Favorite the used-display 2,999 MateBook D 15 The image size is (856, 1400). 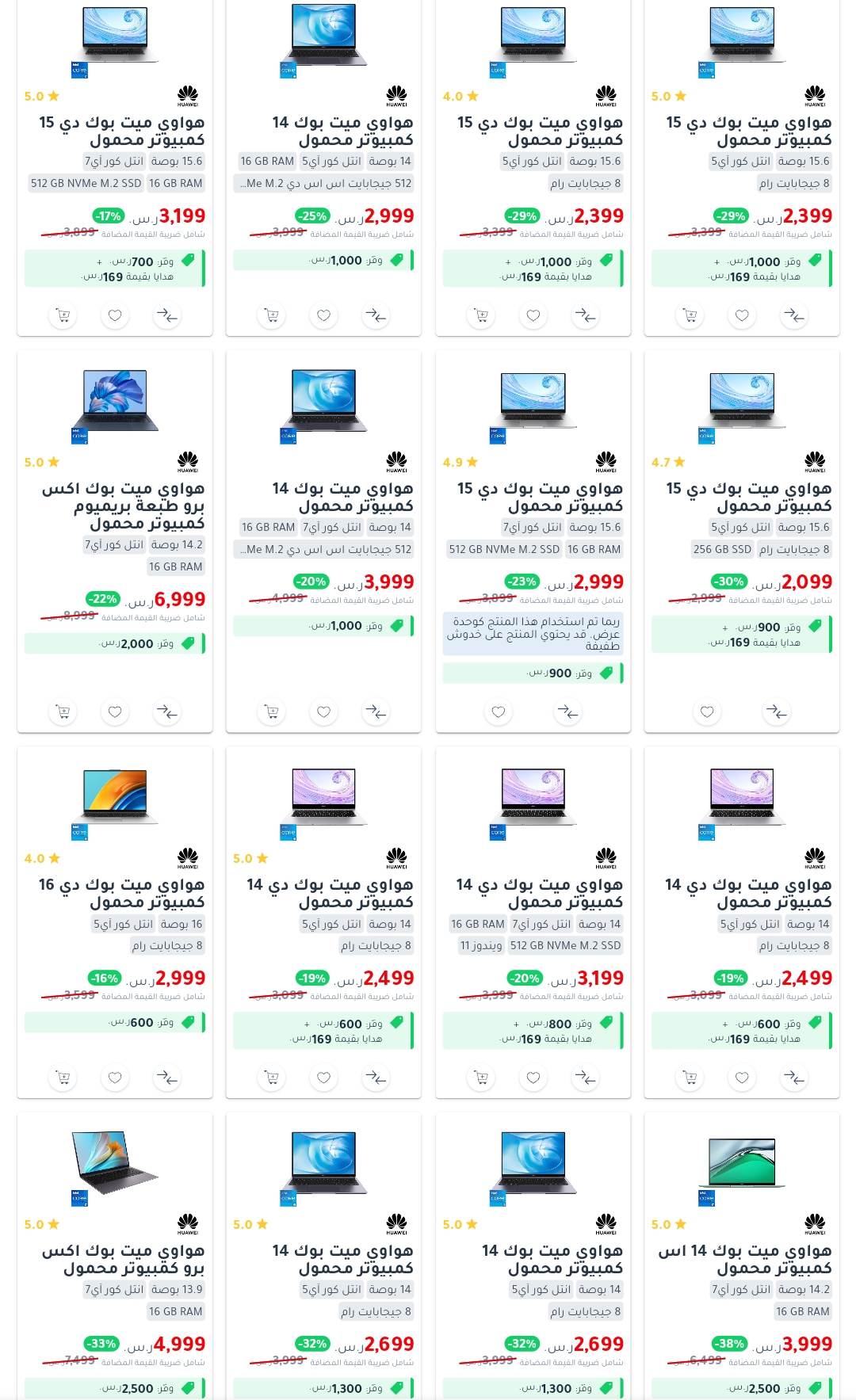coord(499,712)
